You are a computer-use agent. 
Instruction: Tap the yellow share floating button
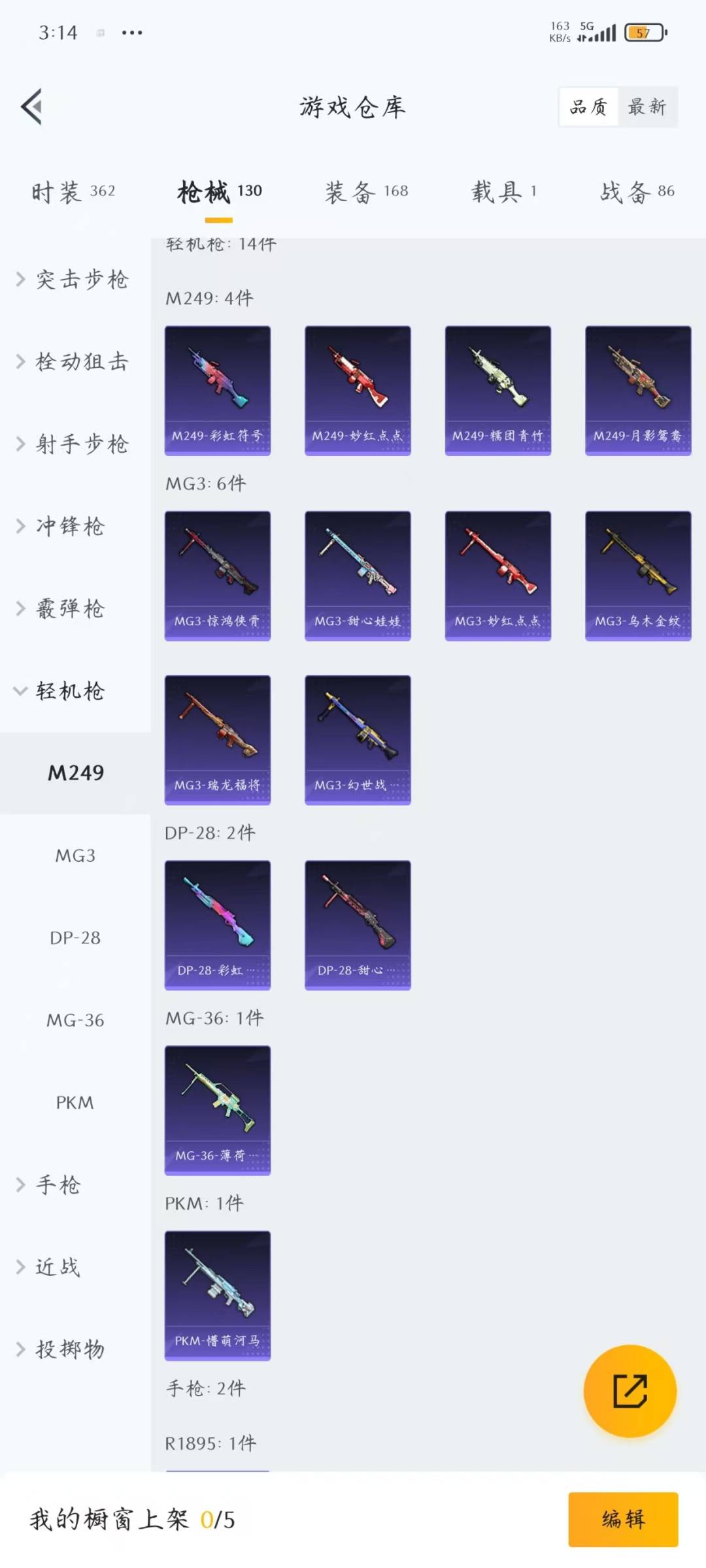coord(630,1390)
